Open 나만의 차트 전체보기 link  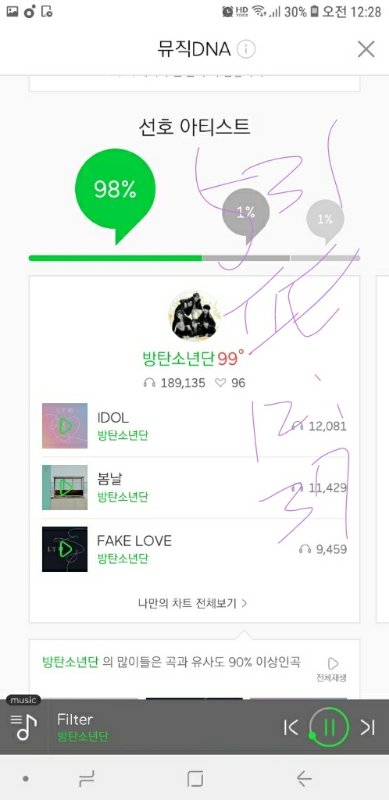coord(193,603)
